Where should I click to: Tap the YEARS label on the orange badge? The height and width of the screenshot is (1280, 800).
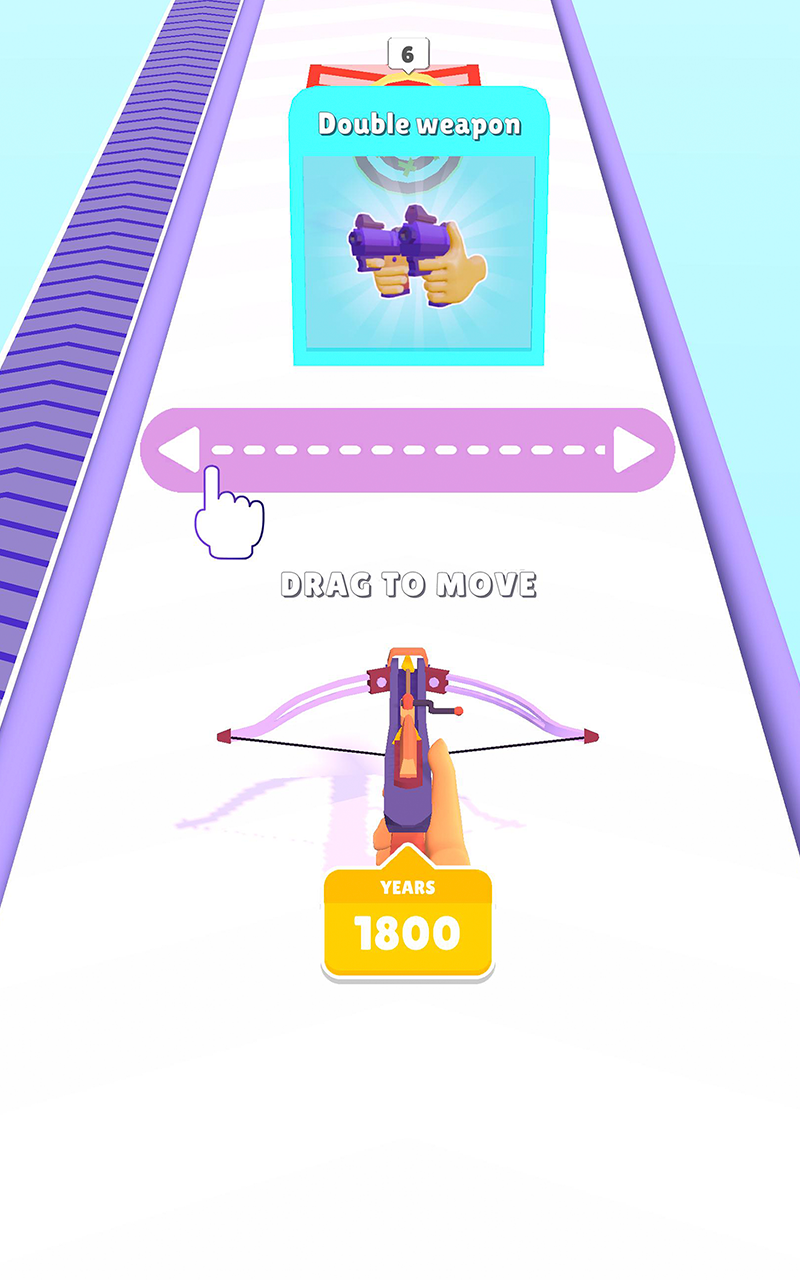point(408,888)
